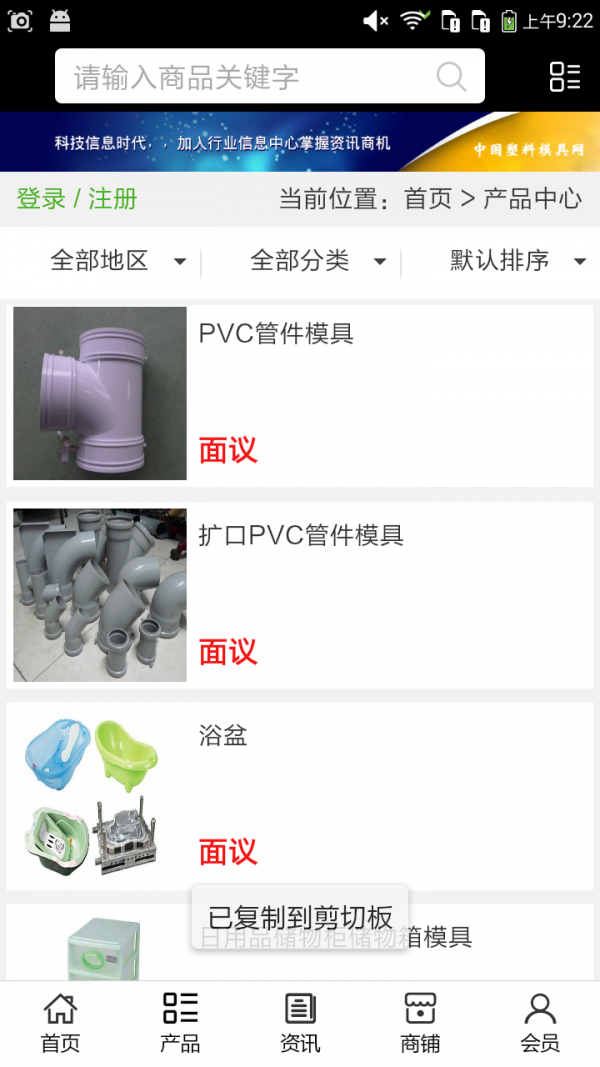600x1067 pixels.
Task: Go to 首页 in the breadcrumb
Action: click(428, 199)
